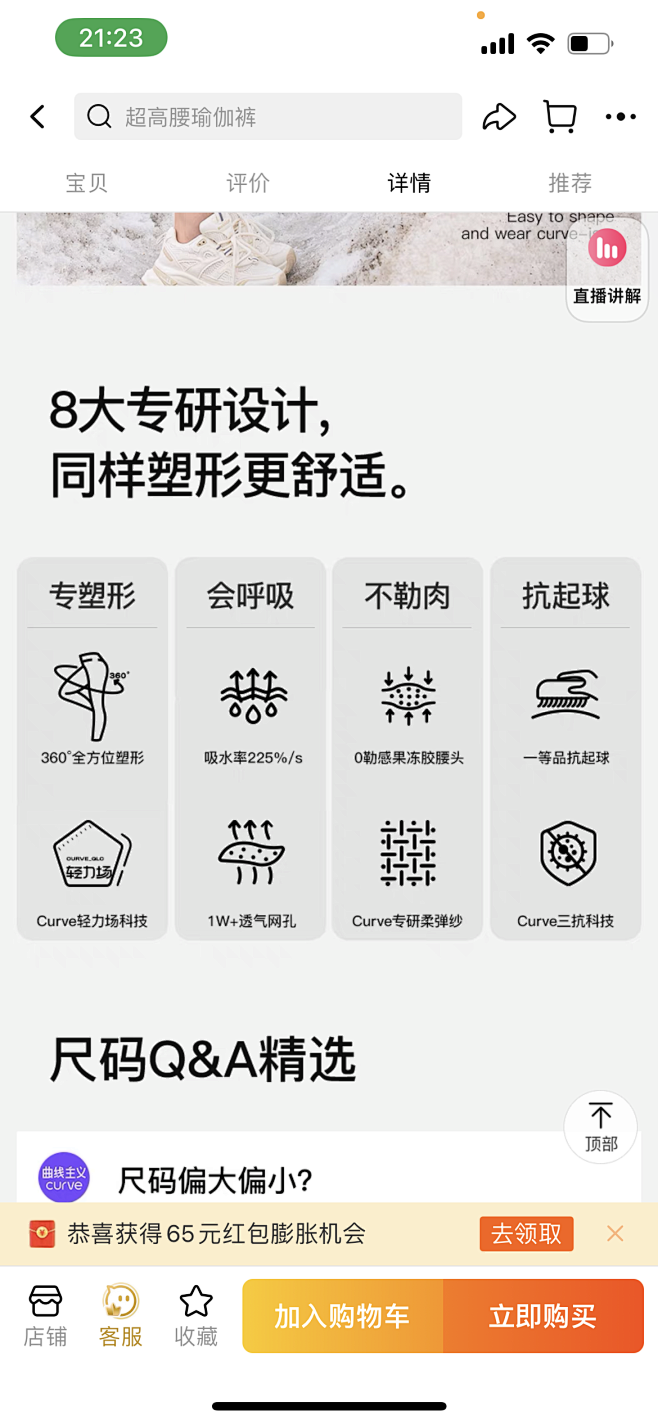
Task: Tap the search box with 超高腰瑜伽裤
Action: coord(268,117)
